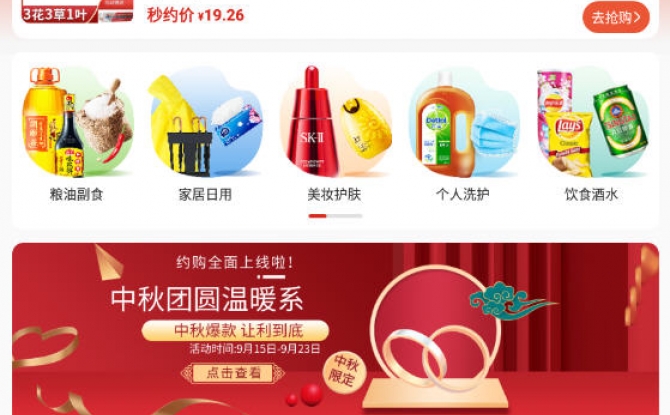Tap the category page indicator
The width and height of the screenshot is (670, 415).
click(335, 215)
